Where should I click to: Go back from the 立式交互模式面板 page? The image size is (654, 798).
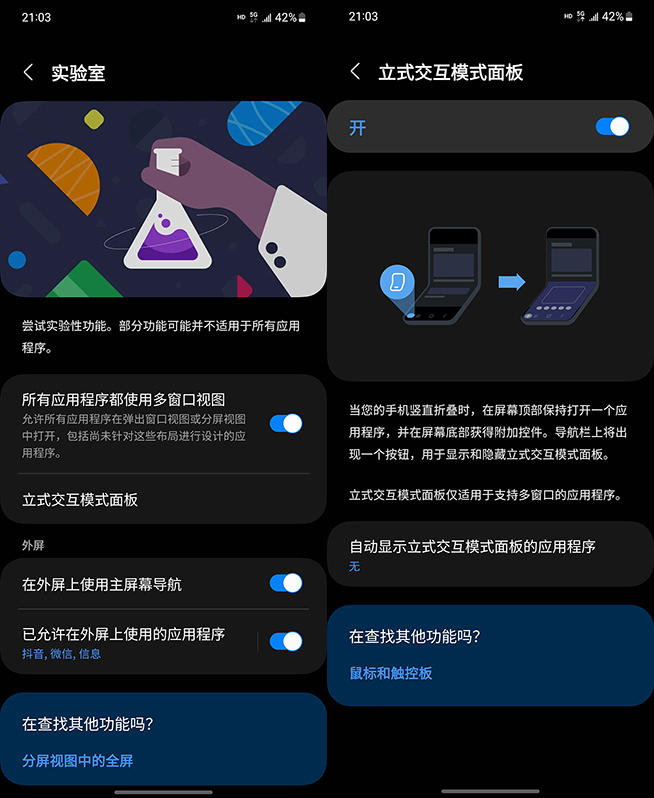click(356, 72)
